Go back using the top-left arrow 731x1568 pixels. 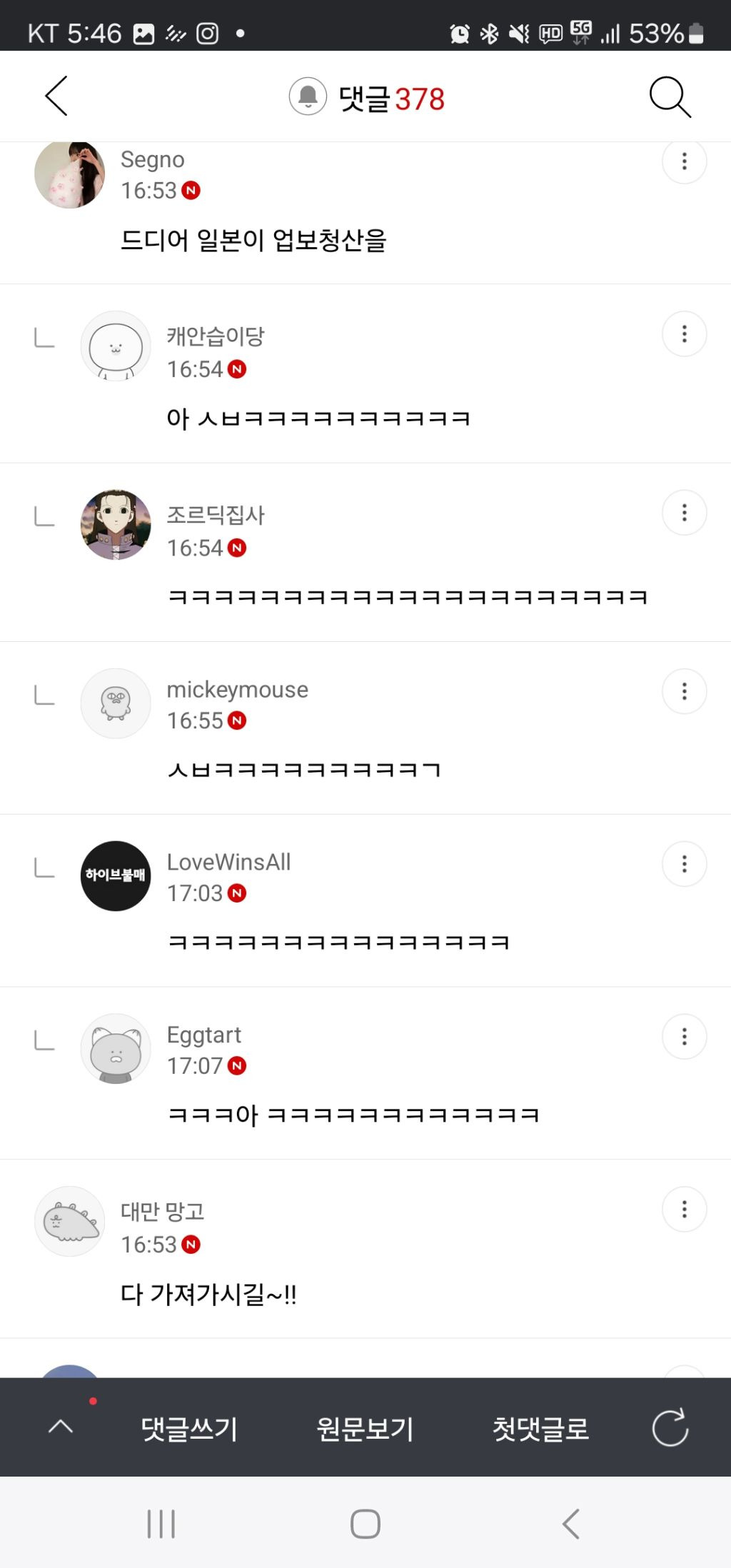(x=56, y=96)
